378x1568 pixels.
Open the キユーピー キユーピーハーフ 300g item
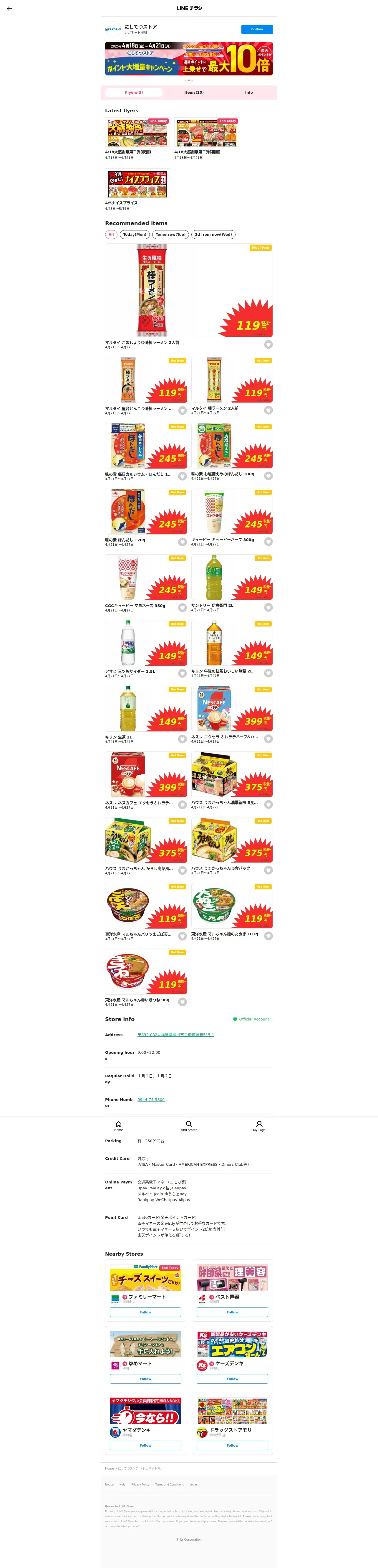point(232,512)
